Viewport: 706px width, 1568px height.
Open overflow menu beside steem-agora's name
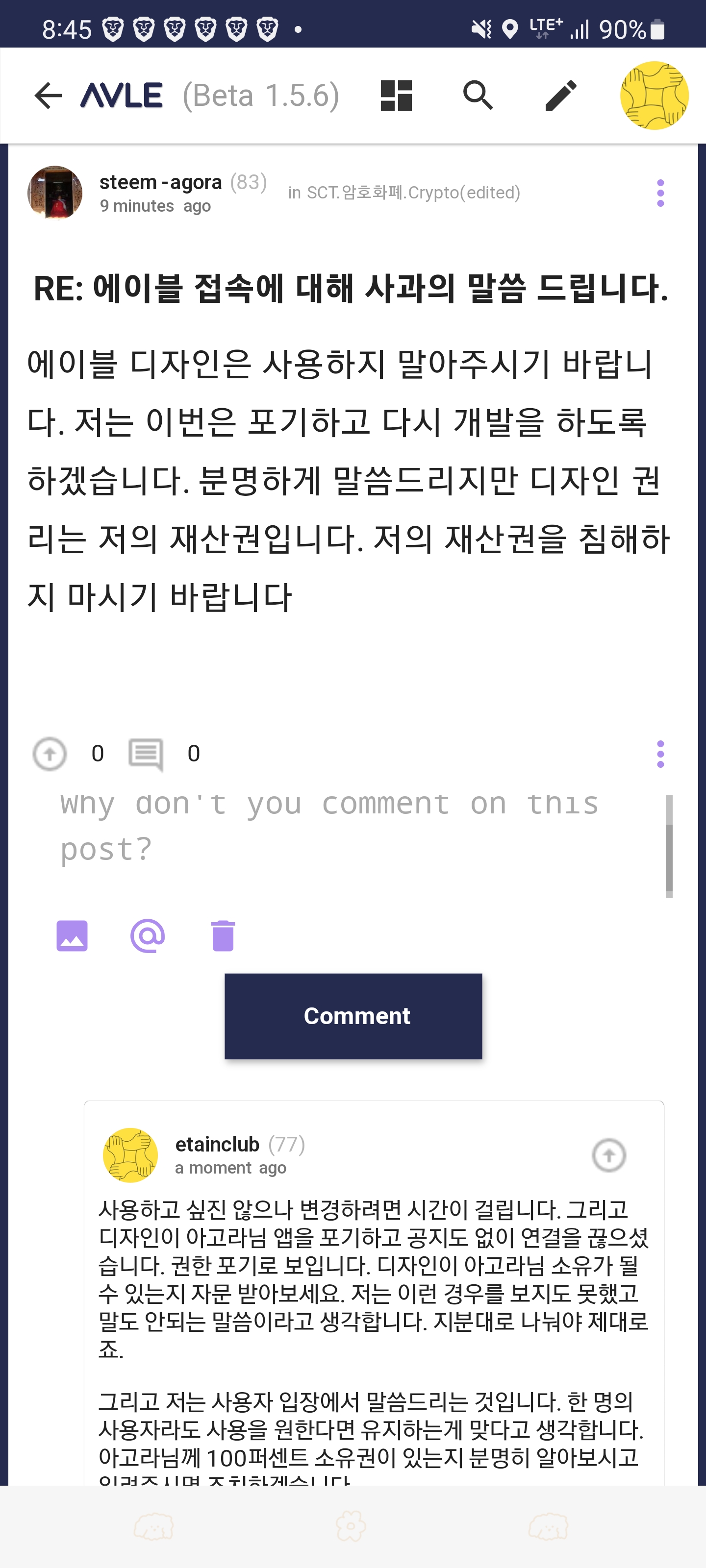click(660, 193)
